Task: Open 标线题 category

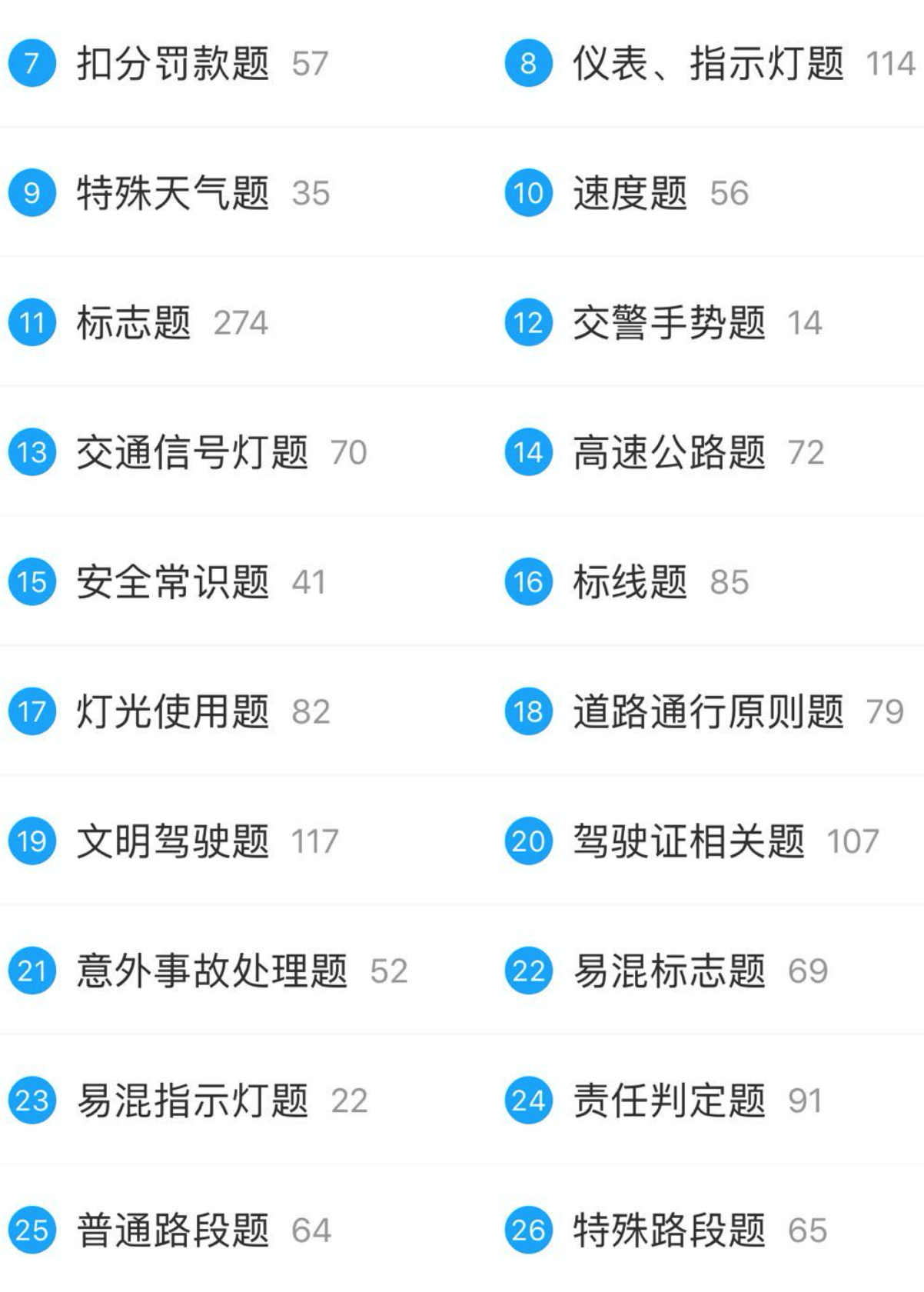Action: point(630,581)
